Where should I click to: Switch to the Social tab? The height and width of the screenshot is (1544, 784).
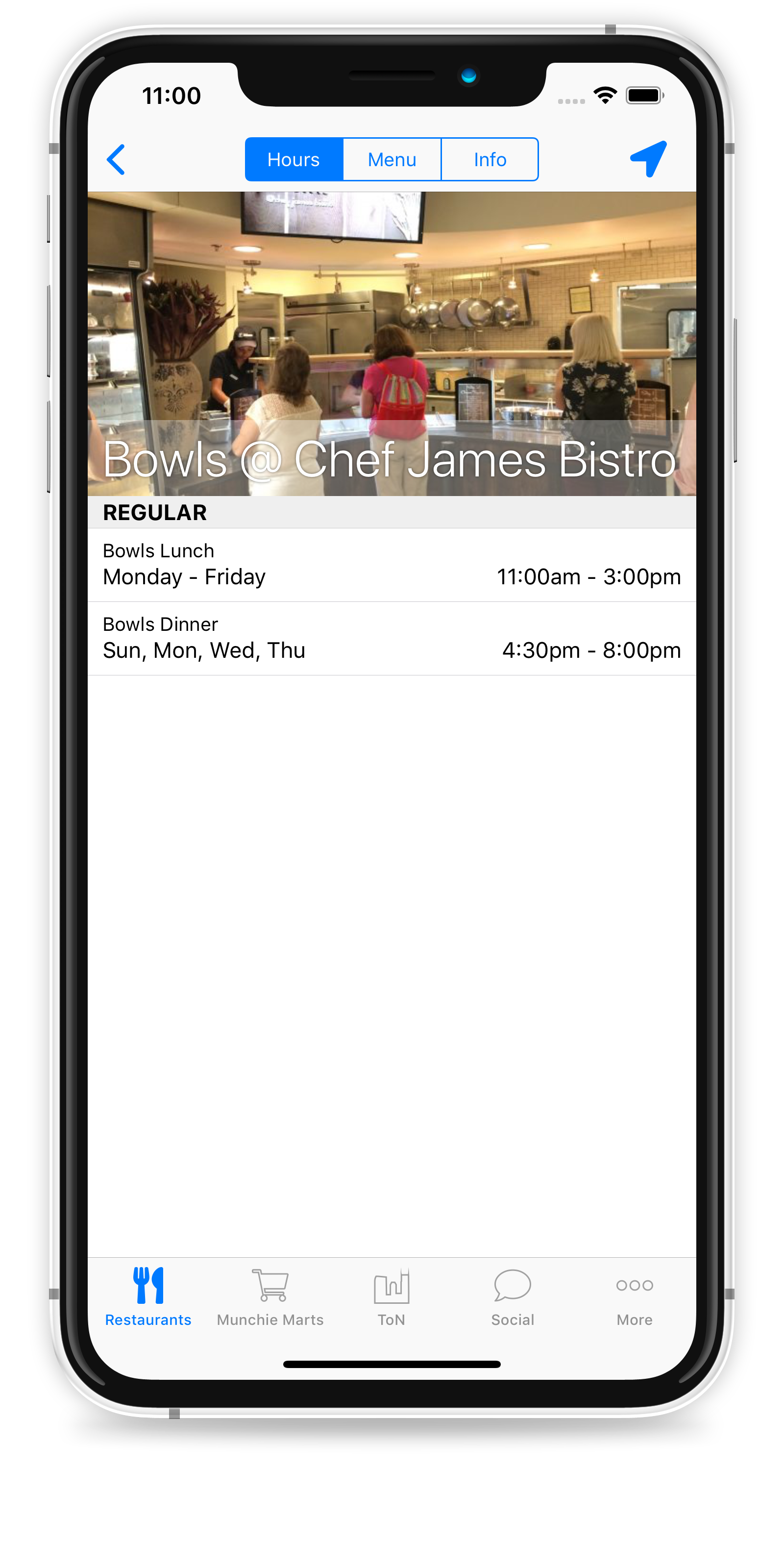pyautogui.click(x=513, y=1296)
